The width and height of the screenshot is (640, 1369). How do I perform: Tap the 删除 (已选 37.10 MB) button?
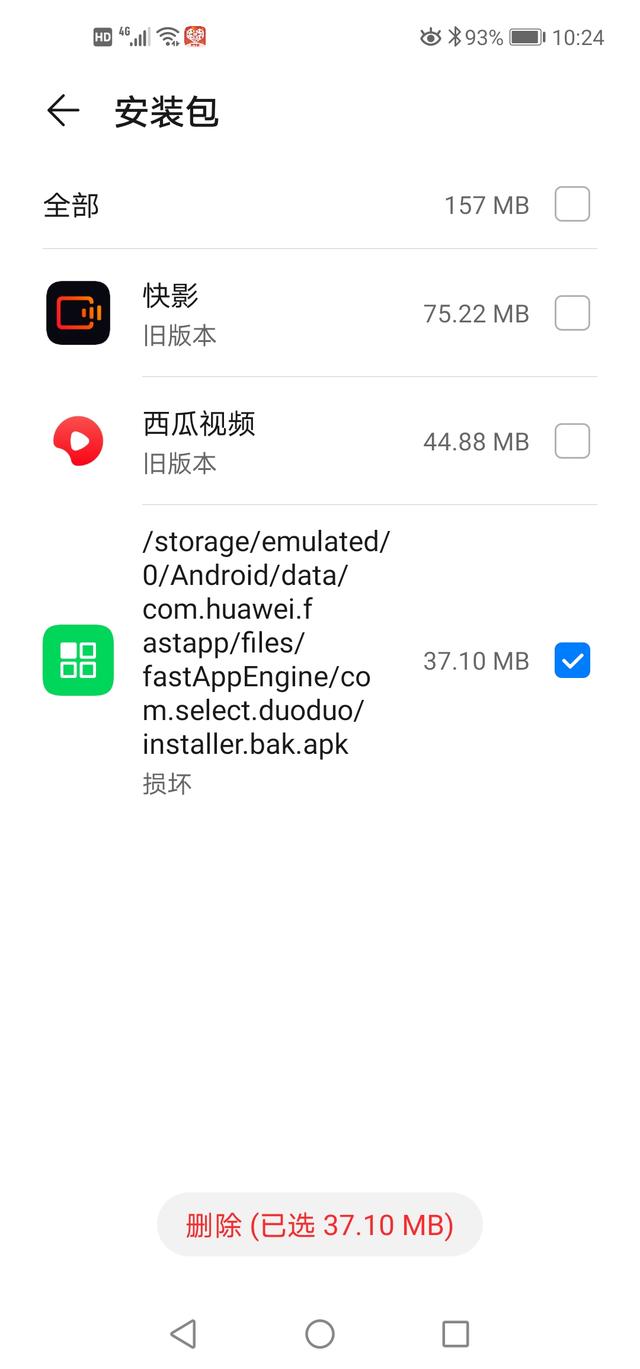pyautogui.click(x=320, y=1225)
